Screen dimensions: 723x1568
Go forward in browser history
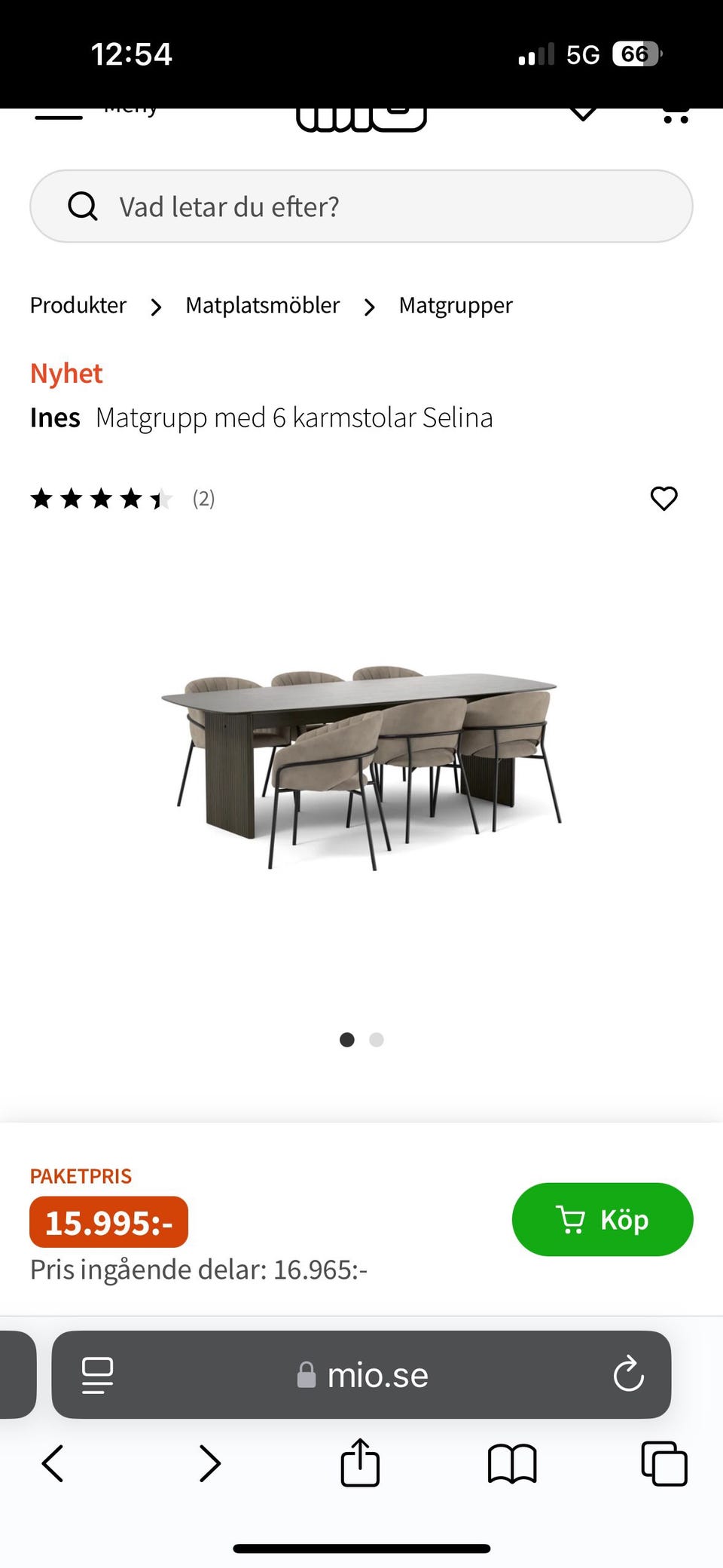pyautogui.click(x=209, y=1463)
